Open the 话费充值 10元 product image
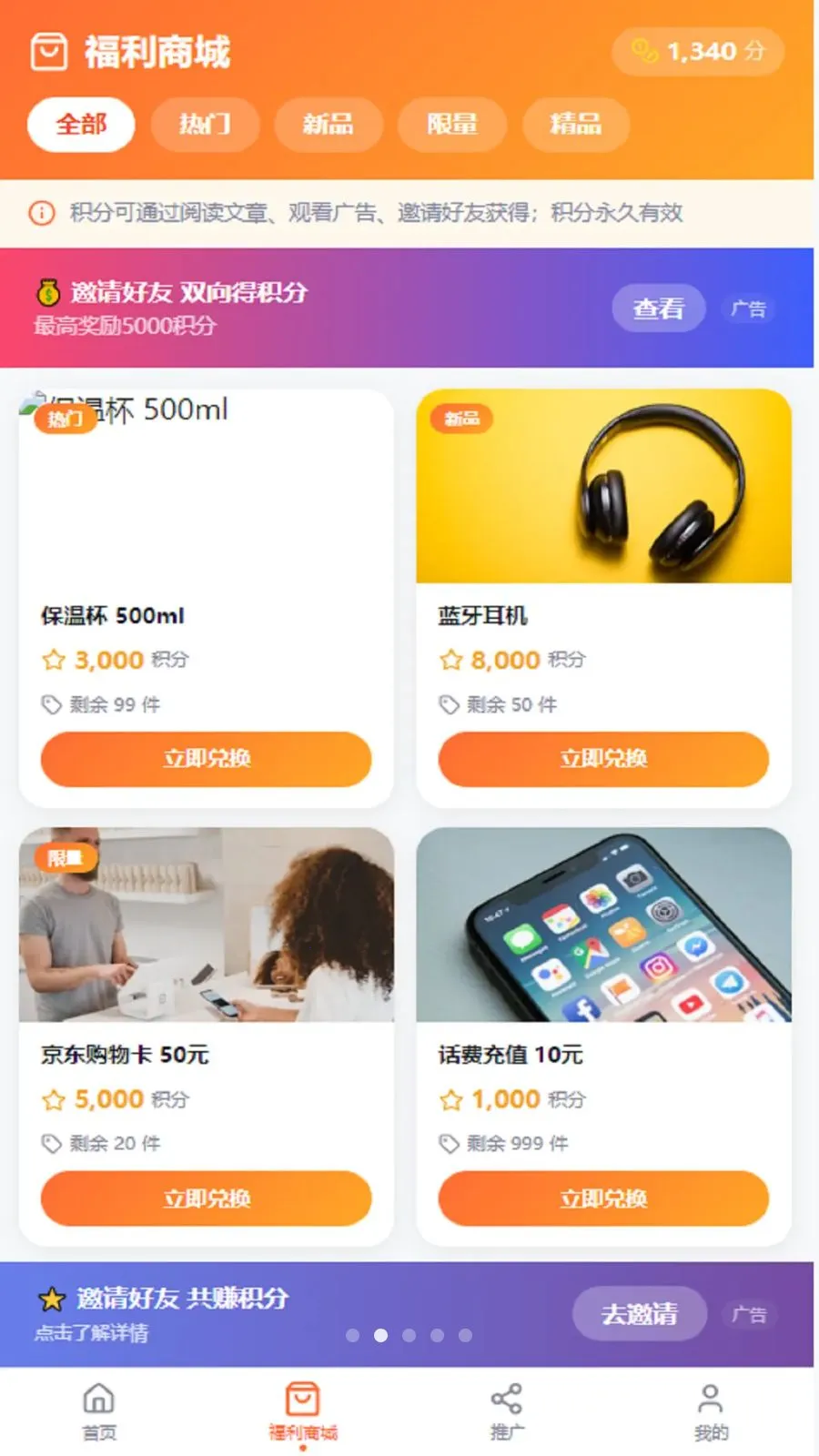 (603, 925)
